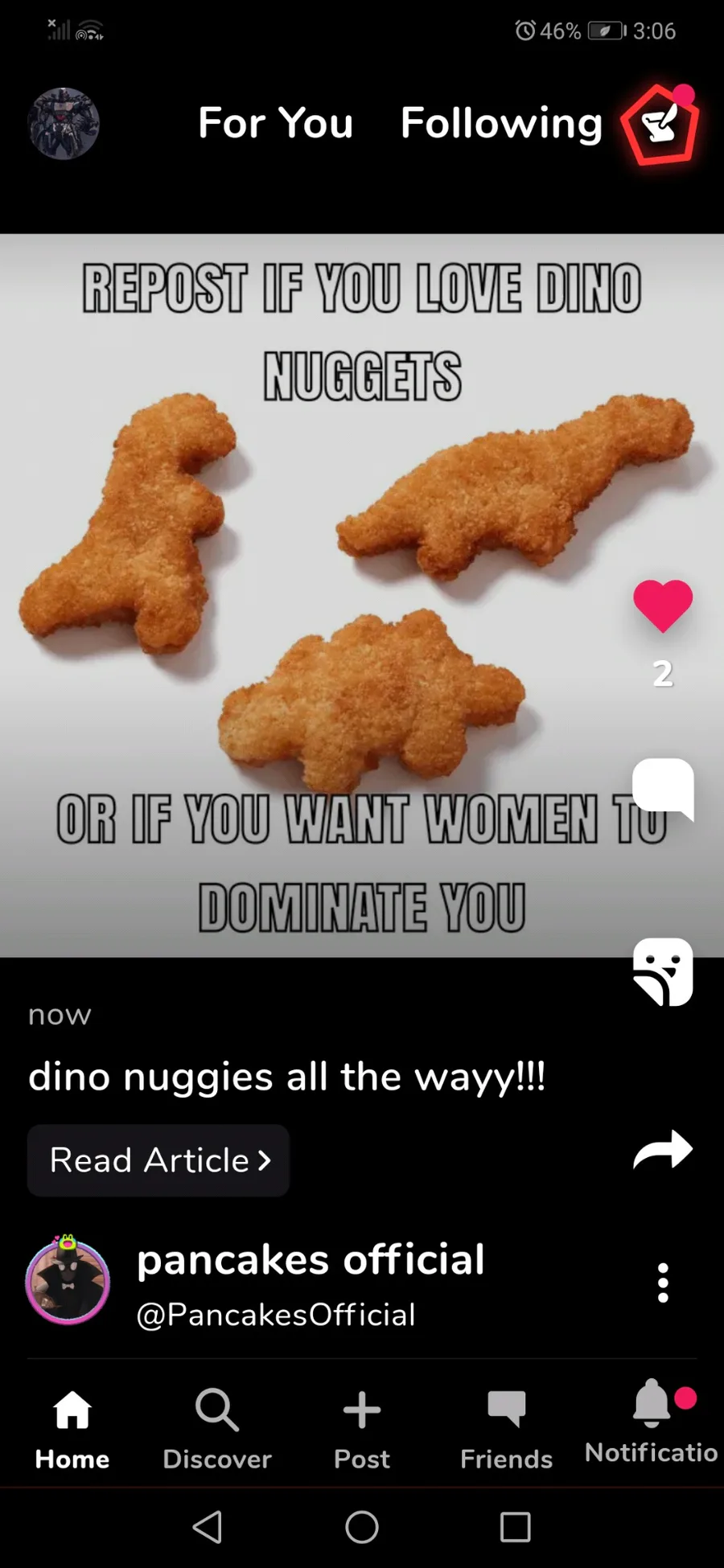
Task: Go to the Home tab
Action: coord(72,1429)
